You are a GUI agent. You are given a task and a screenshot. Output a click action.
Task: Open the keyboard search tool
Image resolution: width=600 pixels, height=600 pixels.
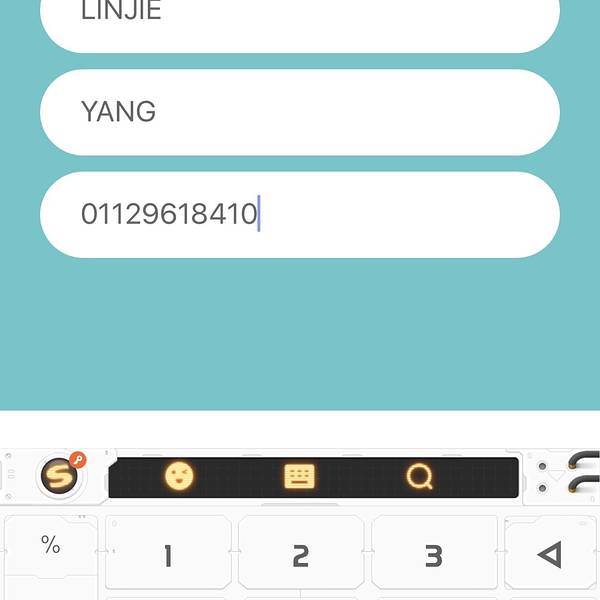(x=420, y=477)
